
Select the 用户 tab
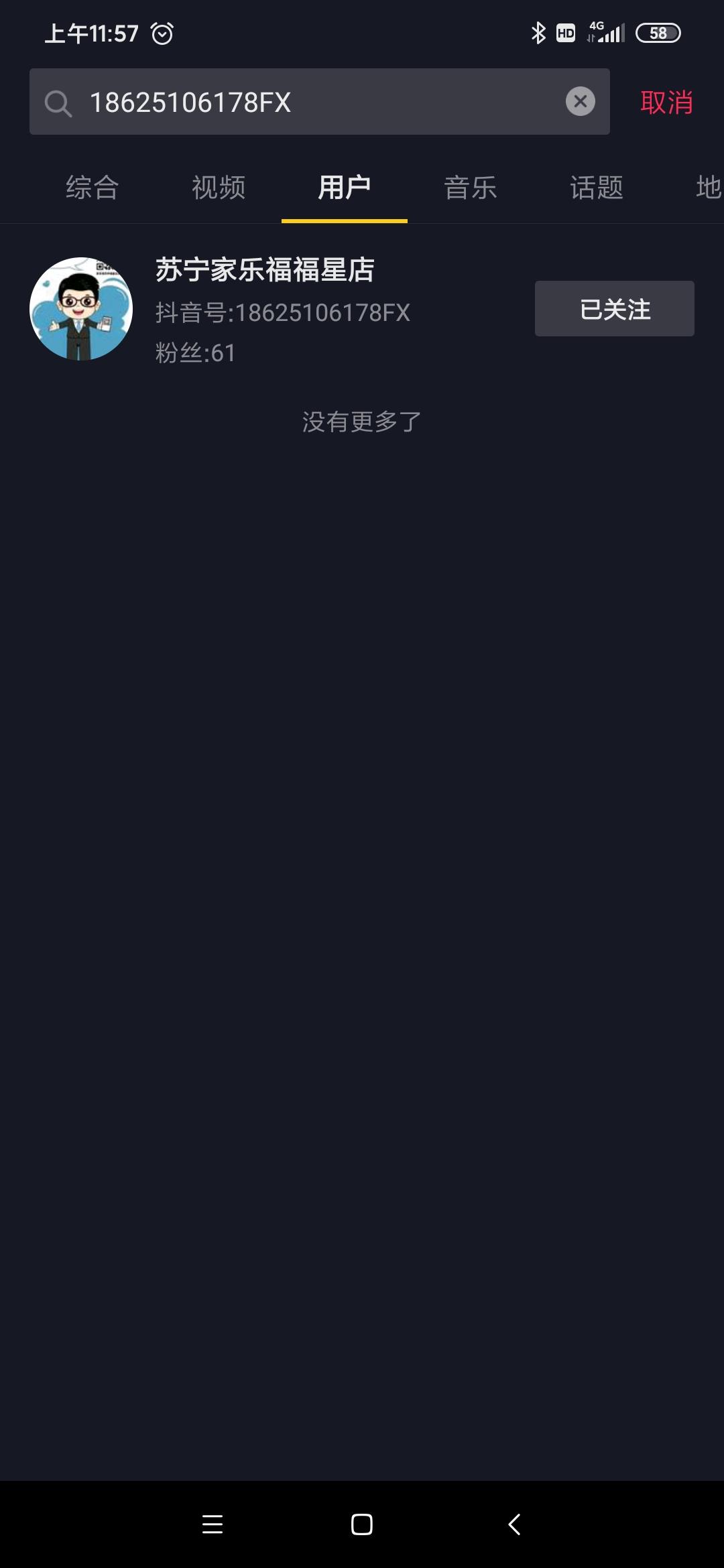coord(345,188)
